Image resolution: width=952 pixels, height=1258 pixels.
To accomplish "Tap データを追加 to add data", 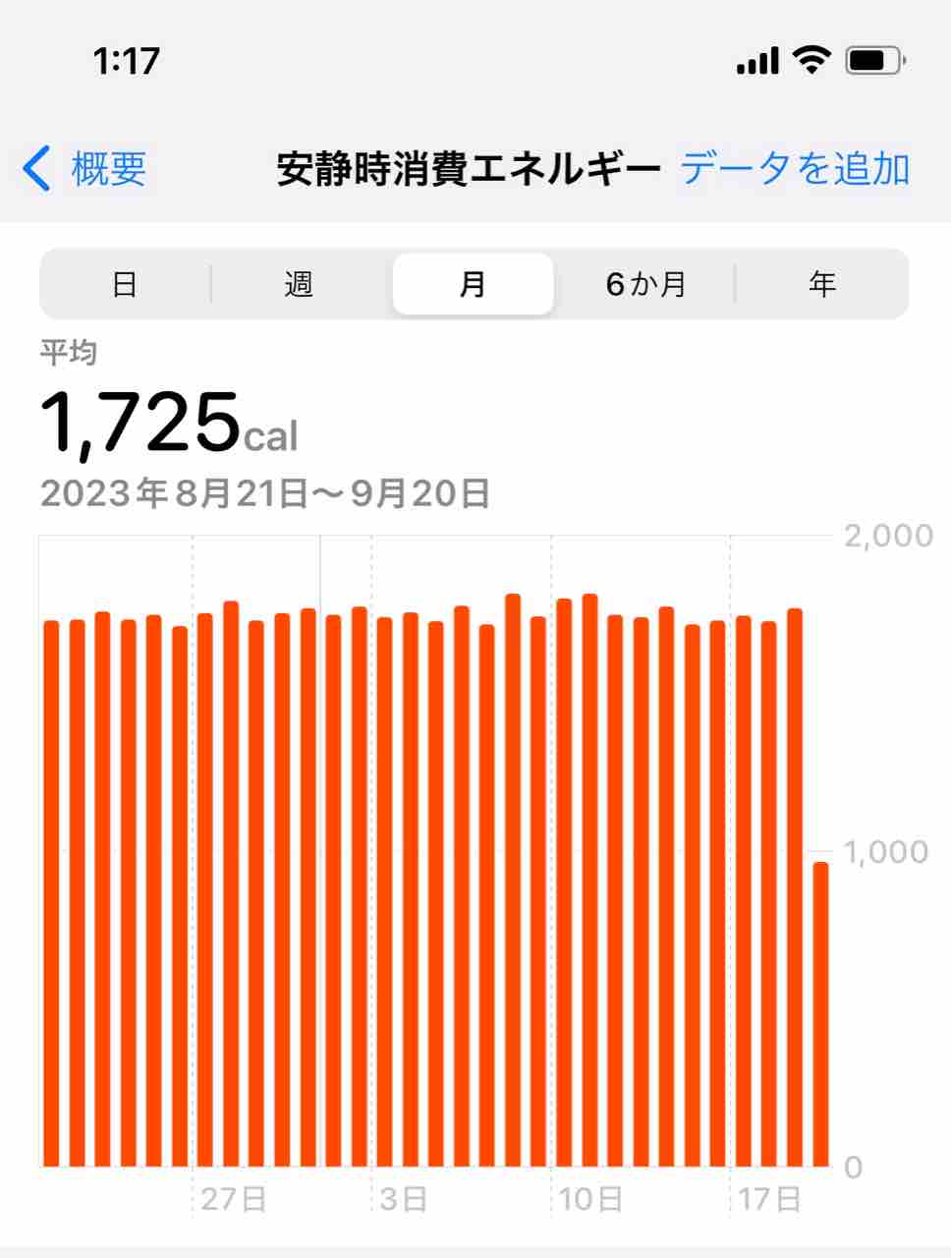I will click(x=795, y=168).
